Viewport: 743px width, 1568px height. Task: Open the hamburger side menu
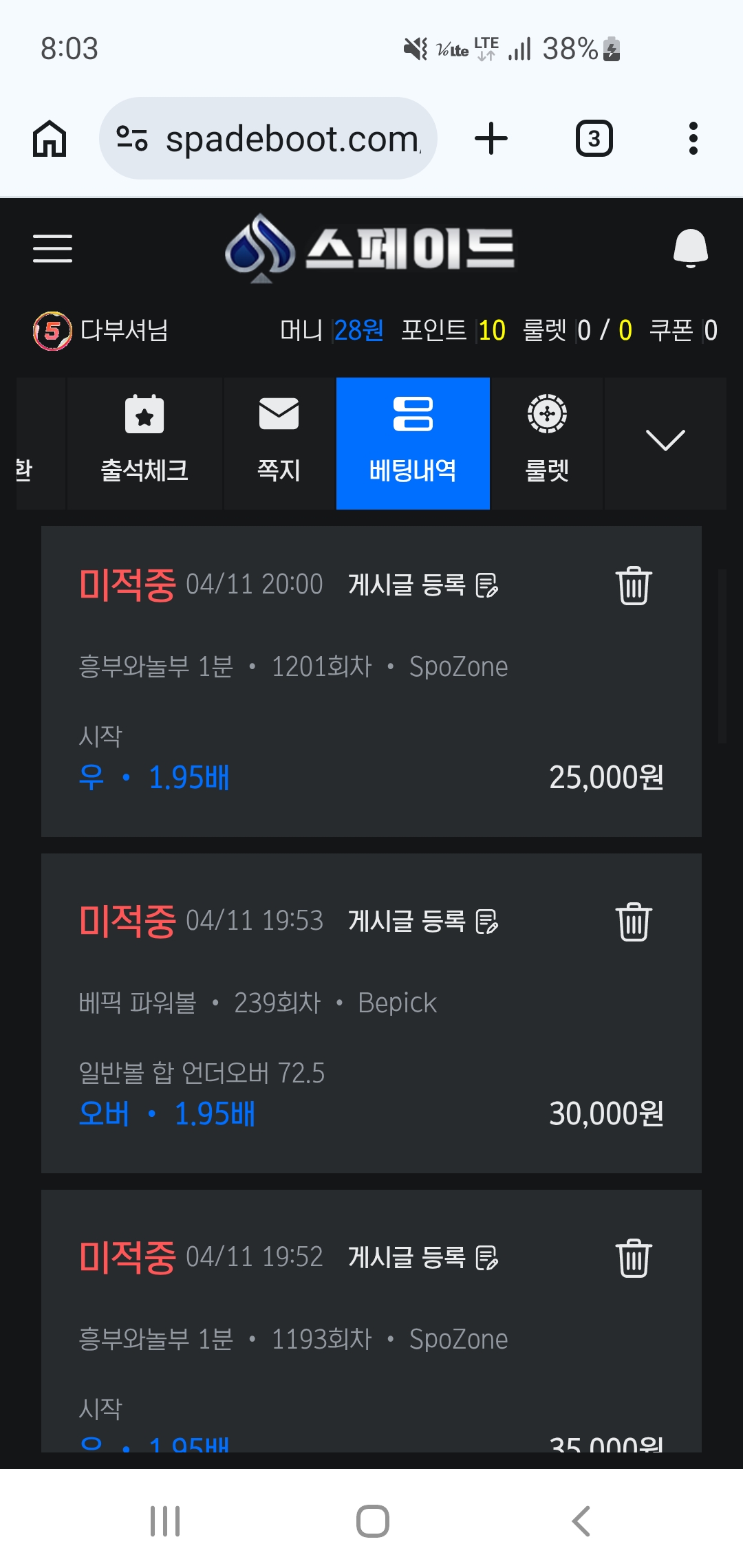tap(52, 248)
